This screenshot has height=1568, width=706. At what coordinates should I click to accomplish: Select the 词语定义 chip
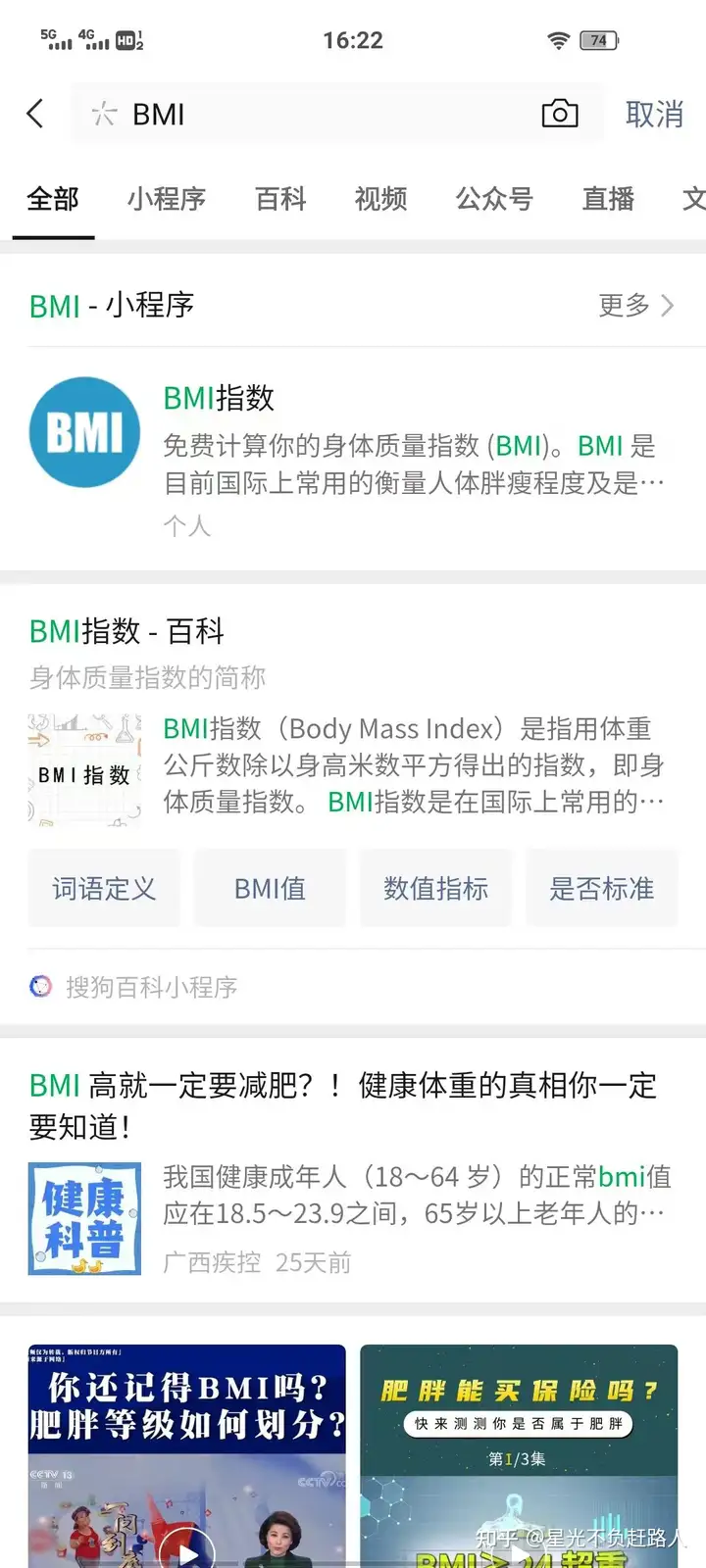point(104,889)
